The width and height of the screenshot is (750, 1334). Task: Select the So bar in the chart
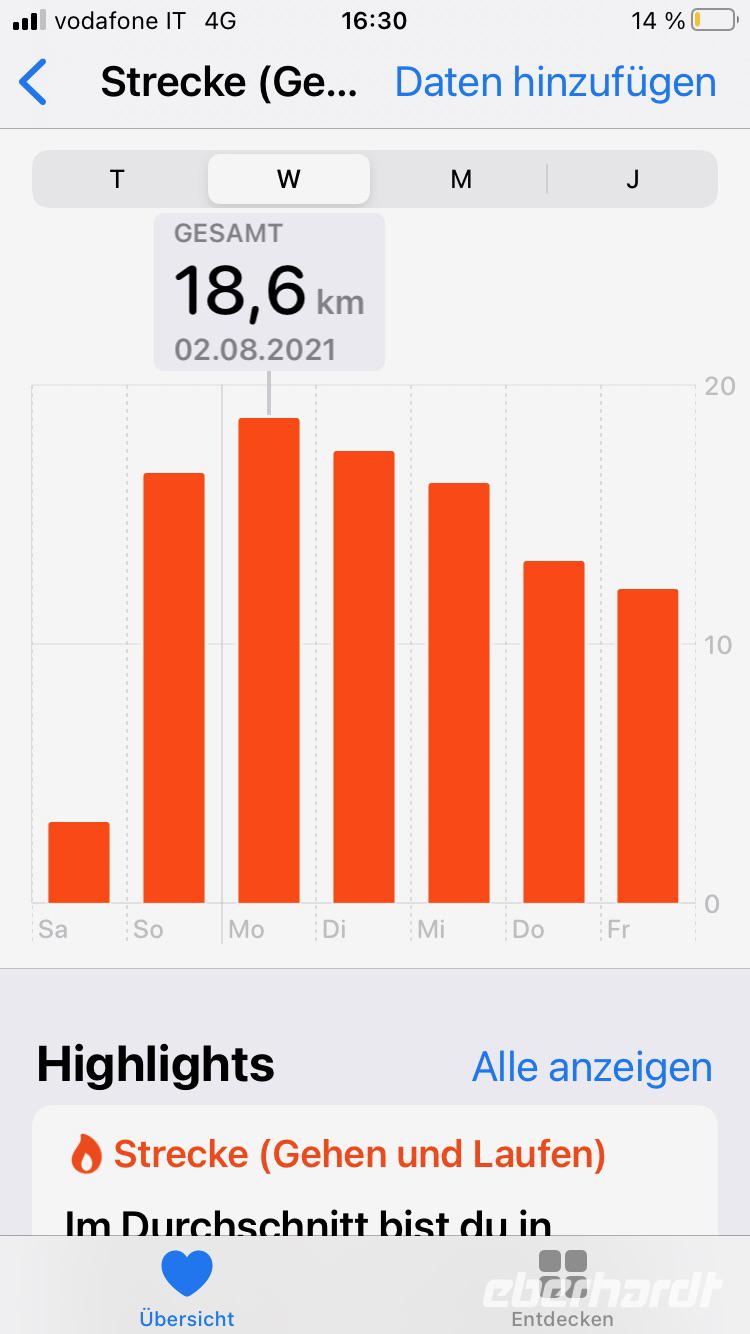[174, 688]
